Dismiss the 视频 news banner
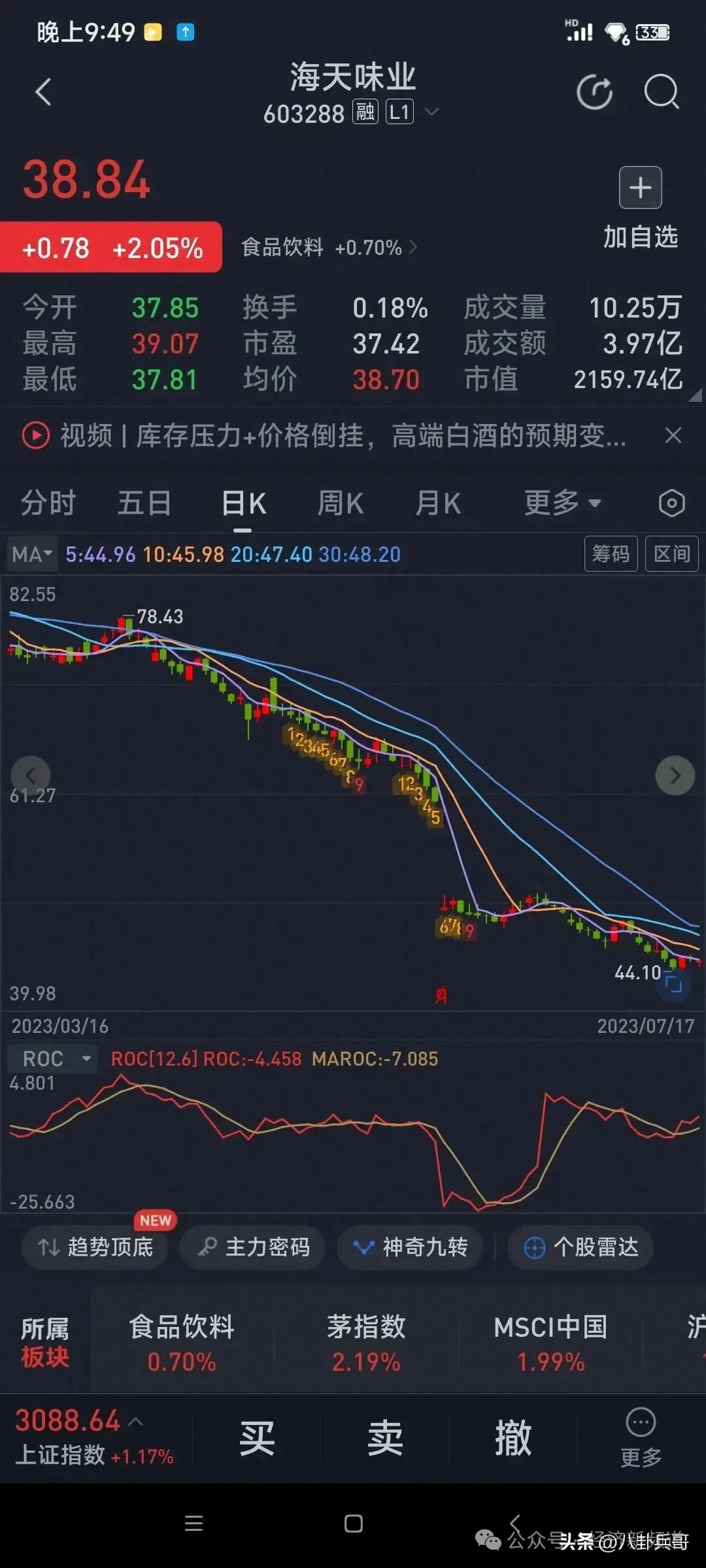Screen dimensions: 706x1568 click(673, 435)
